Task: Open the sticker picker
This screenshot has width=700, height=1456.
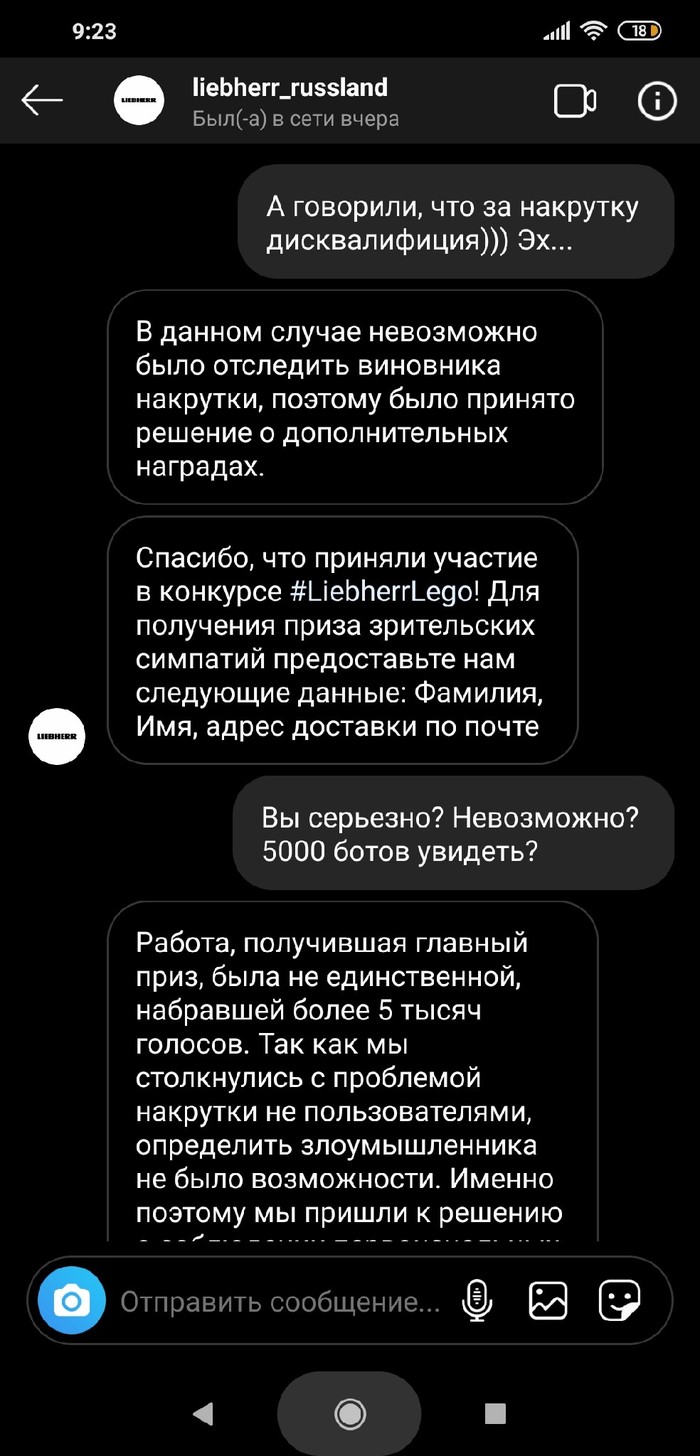Action: 619,1301
